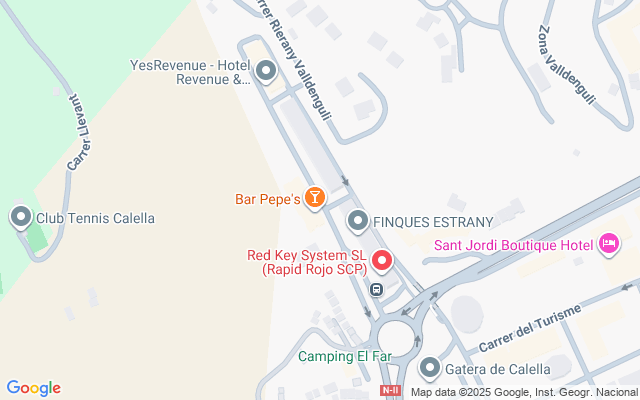The height and width of the screenshot is (400, 640).
Task: Open the red Red Key System SL pin
Action: pyautogui.click(x=382, y=262)
